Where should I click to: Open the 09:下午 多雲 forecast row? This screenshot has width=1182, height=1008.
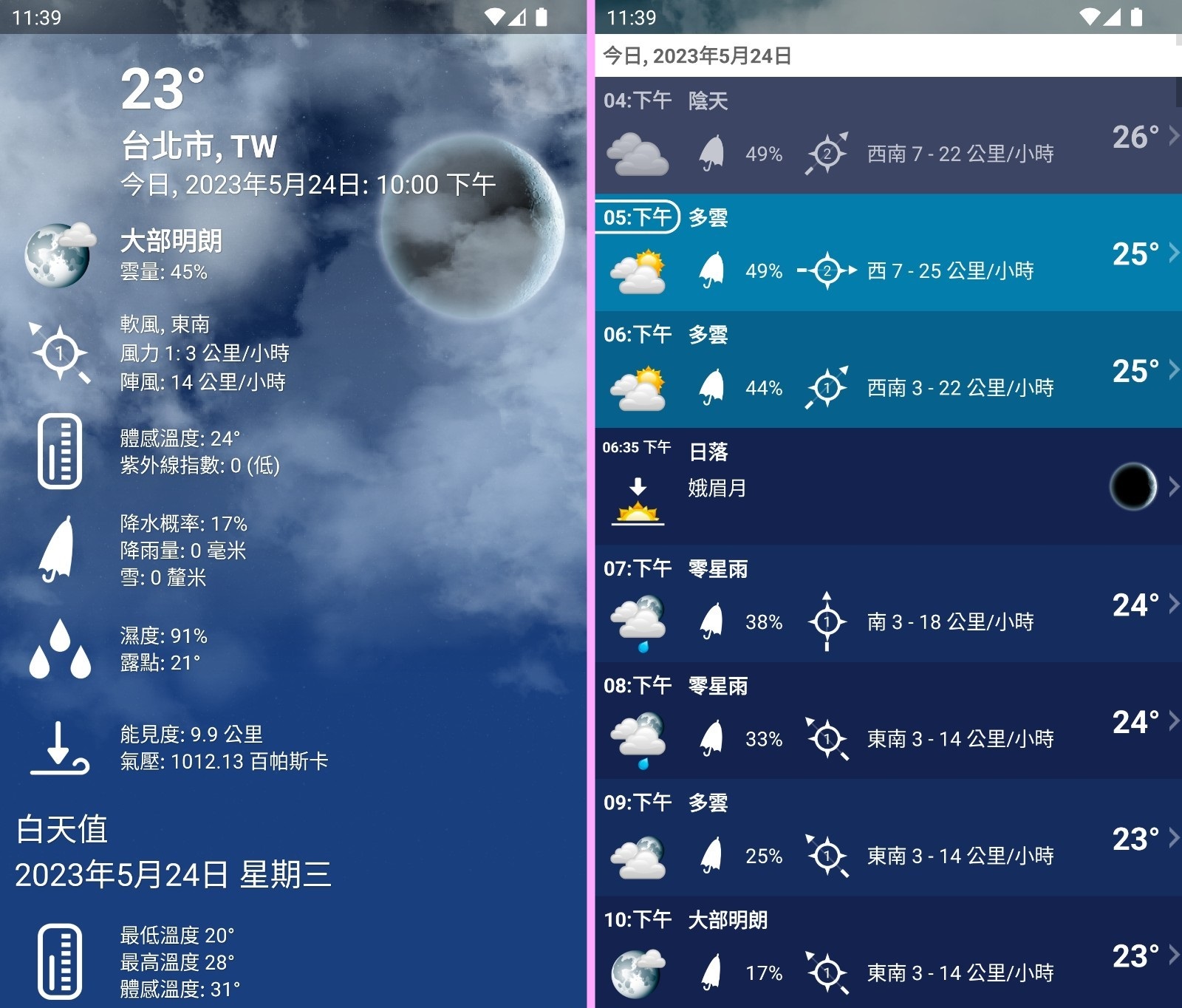pyautogui.click(x=886, y=837)
